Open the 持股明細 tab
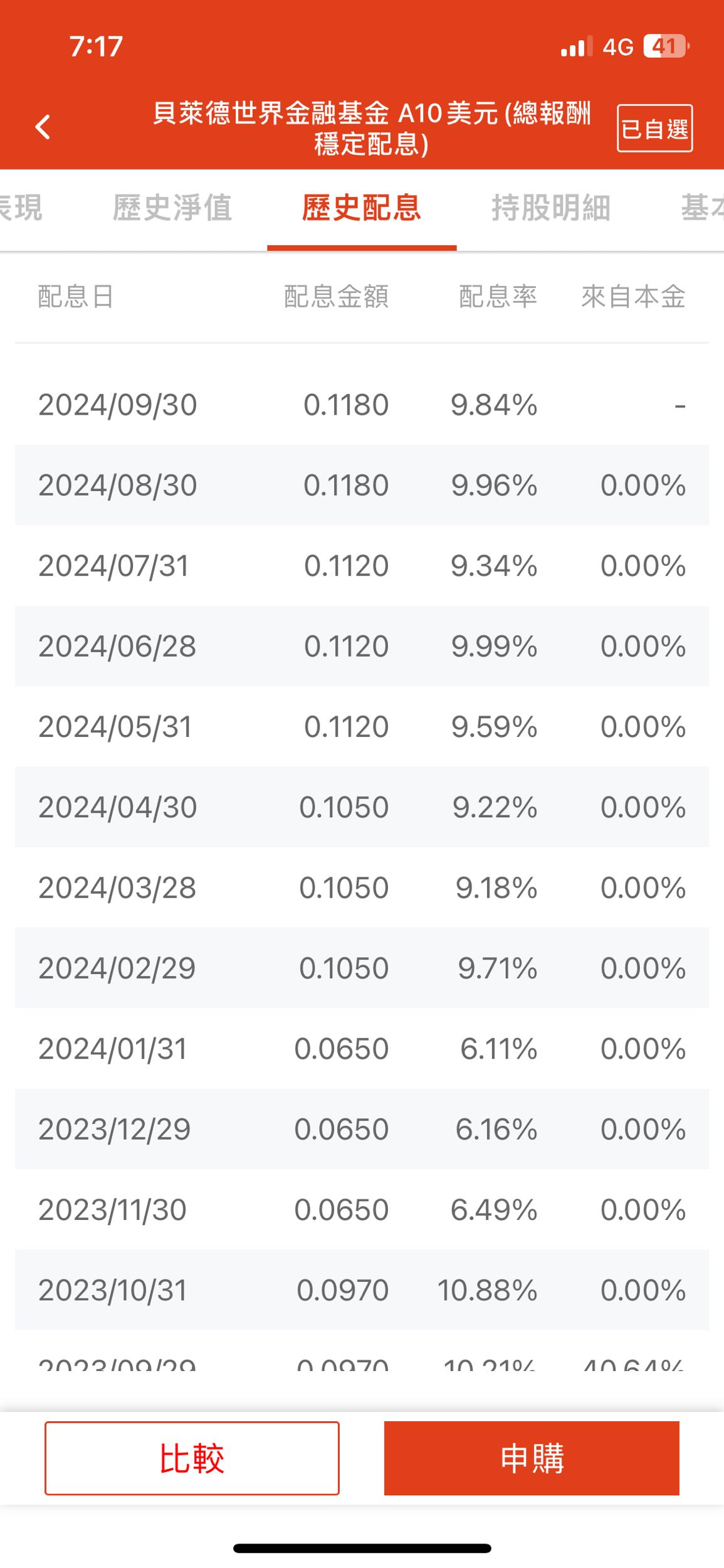This screenshot has width=724, height=1568. coord(551,208)
